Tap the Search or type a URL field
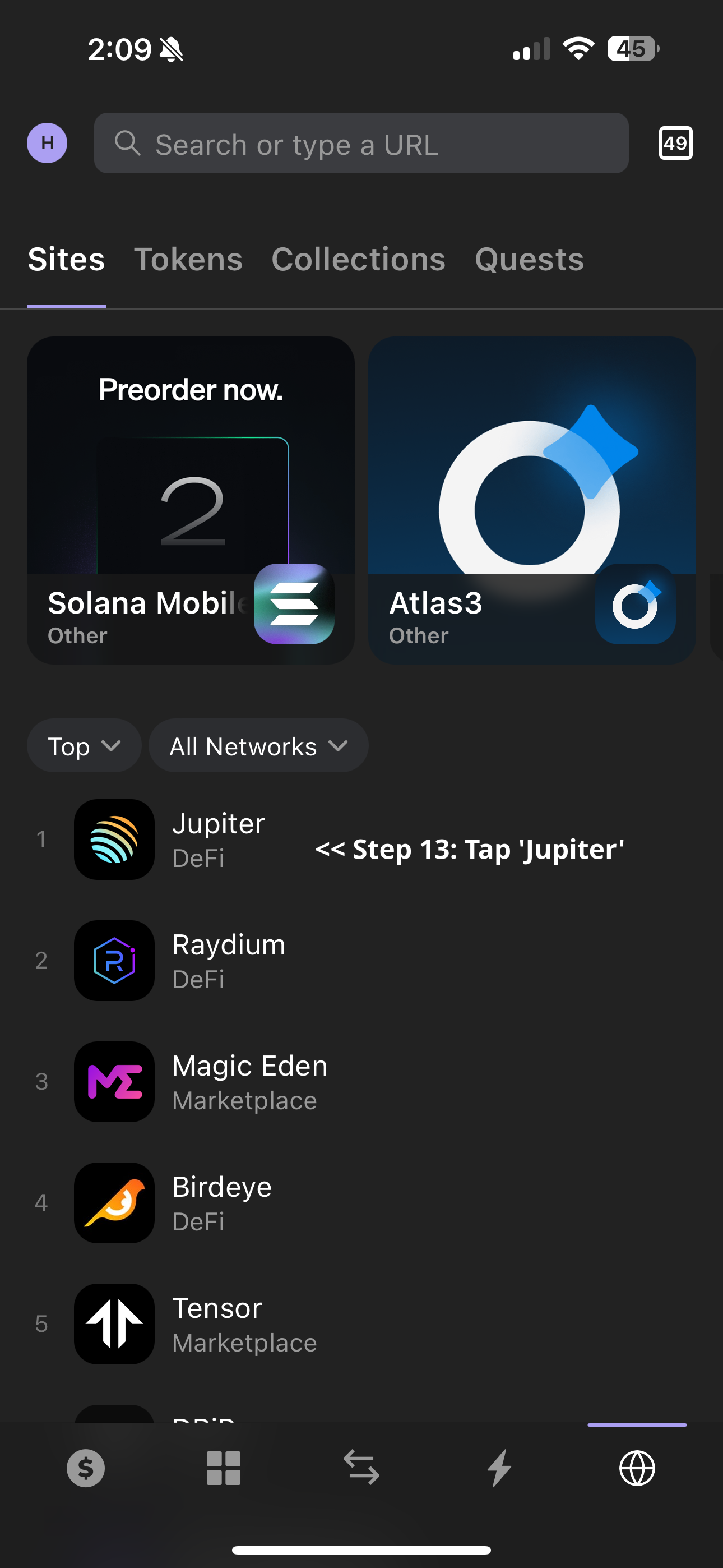Viewport: 723px width, 1568px height. (x=361, y=143)
